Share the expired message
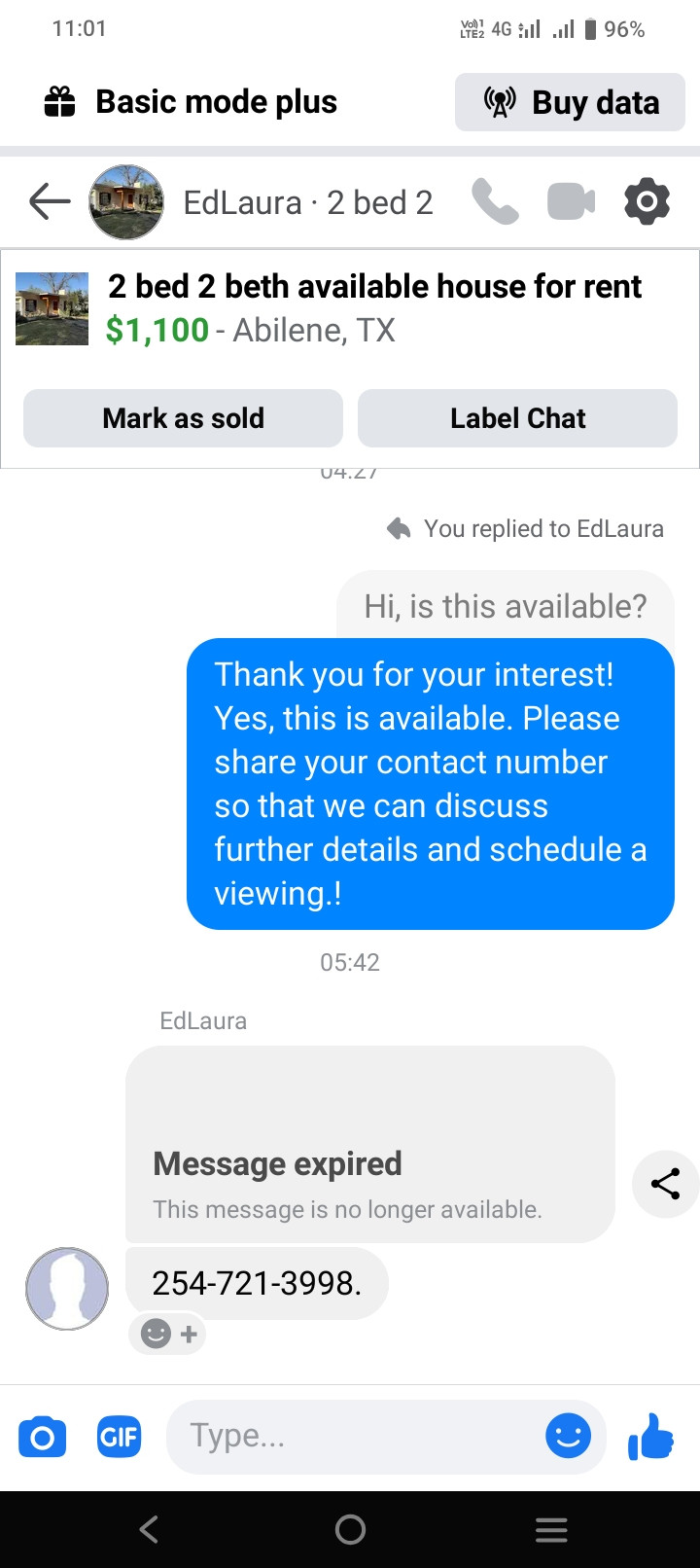The width and height of the screenshot is (700, 1568). tap(665, 1184)
